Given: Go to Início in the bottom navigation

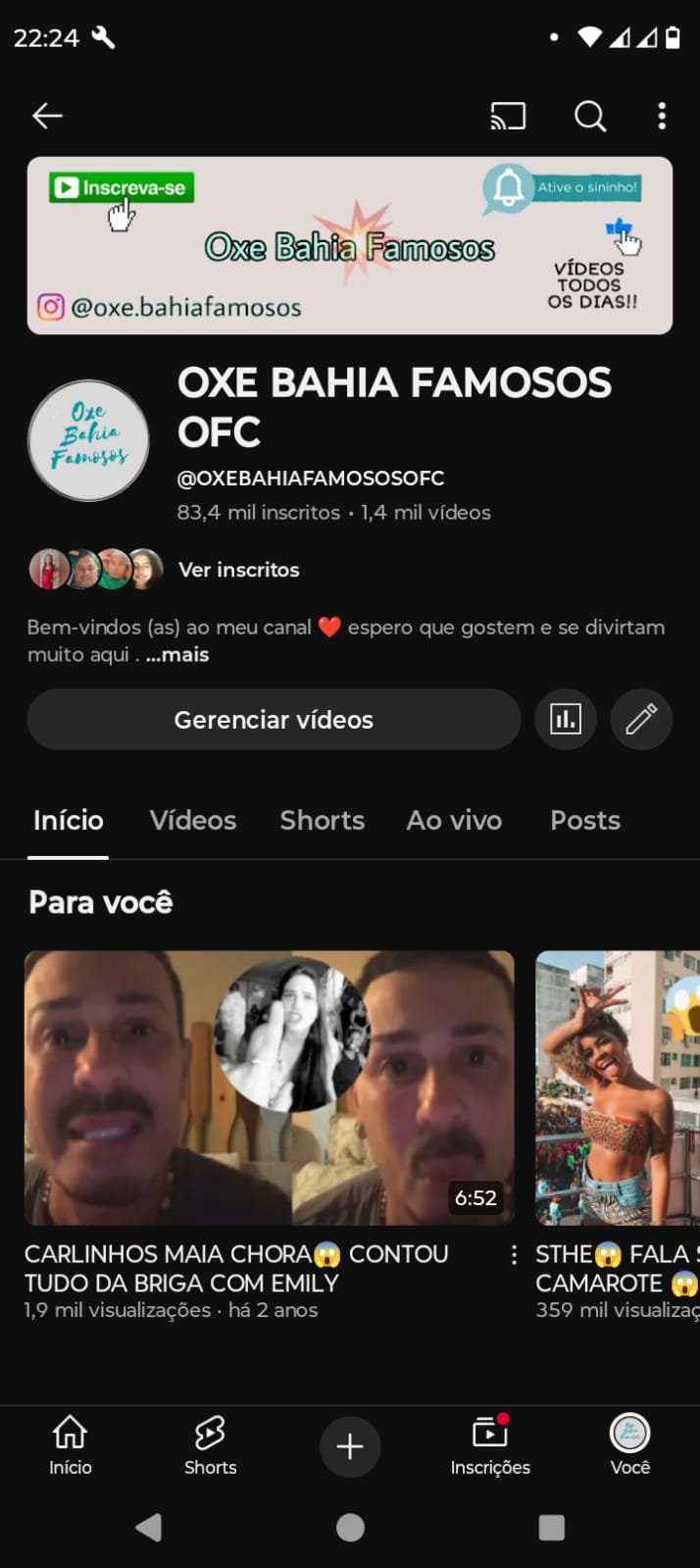Looking at the screenshot, I should pos(71,1446).
